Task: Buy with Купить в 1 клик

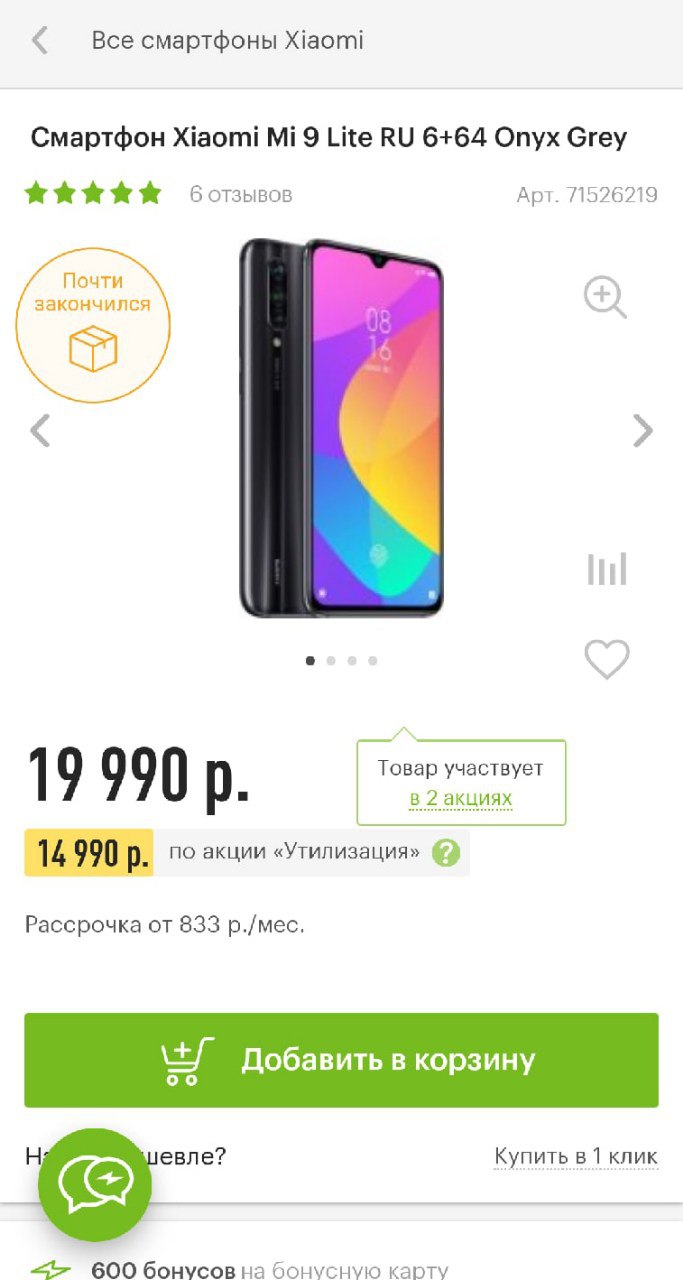Action: [x=576, y=1156]
